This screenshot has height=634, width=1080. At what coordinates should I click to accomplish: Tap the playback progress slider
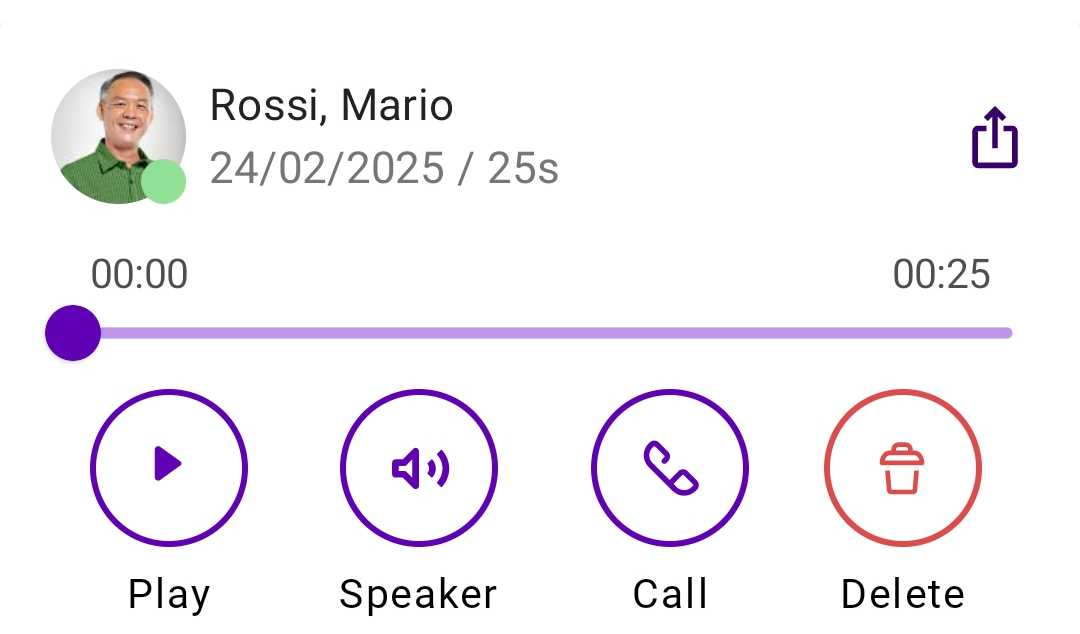pyautogui.click(x=540, y=333)
